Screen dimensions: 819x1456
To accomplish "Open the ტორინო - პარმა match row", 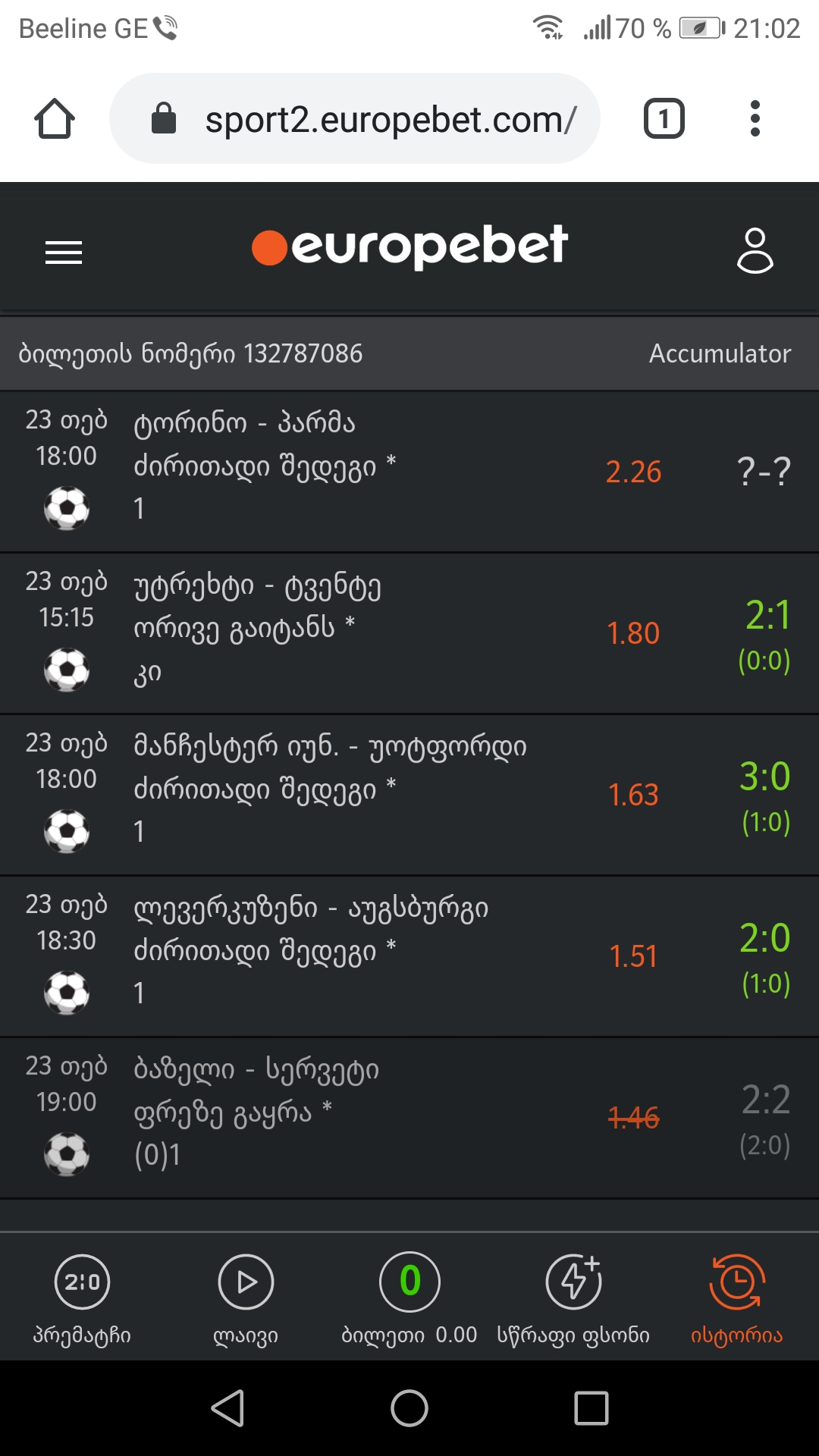I will (409, 471).
